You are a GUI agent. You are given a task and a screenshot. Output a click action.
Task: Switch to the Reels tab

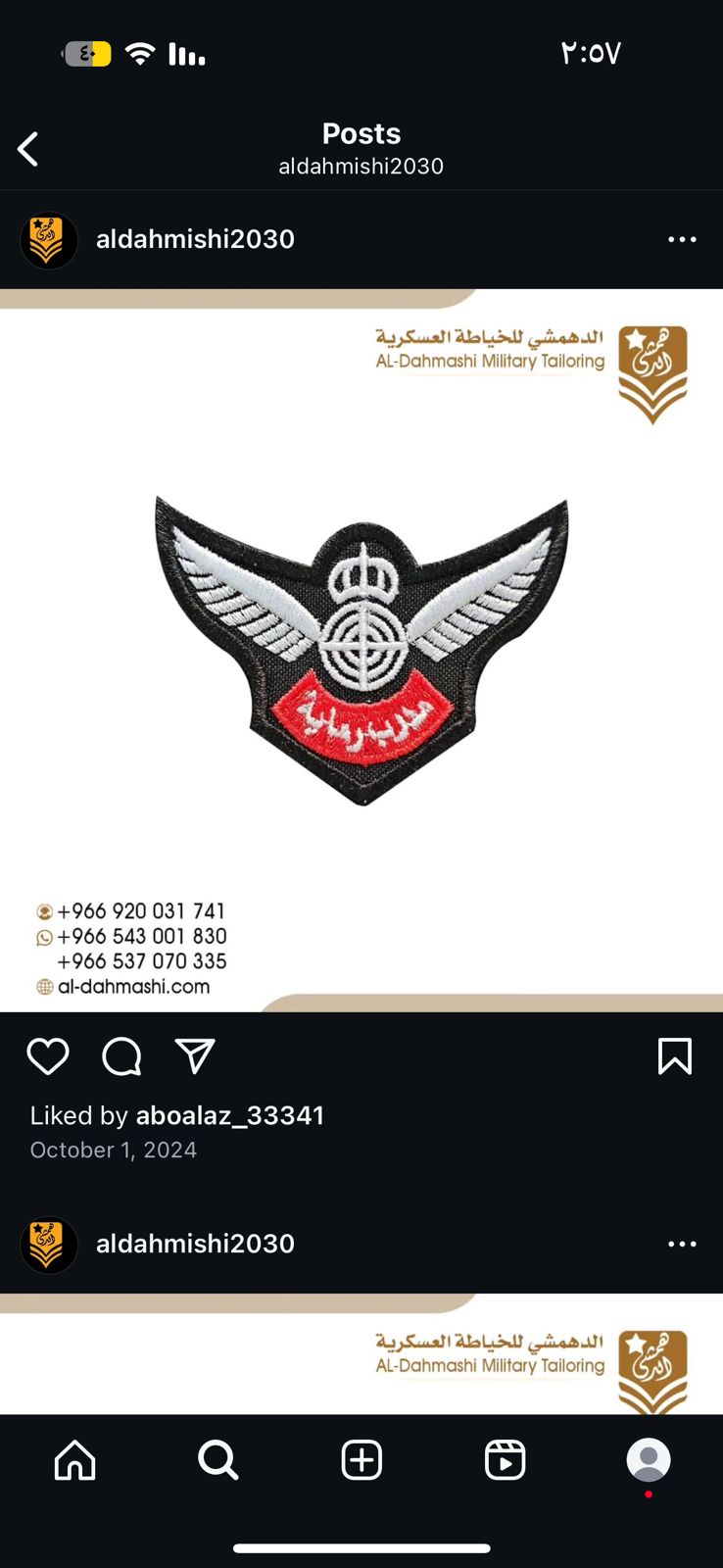505,1460
